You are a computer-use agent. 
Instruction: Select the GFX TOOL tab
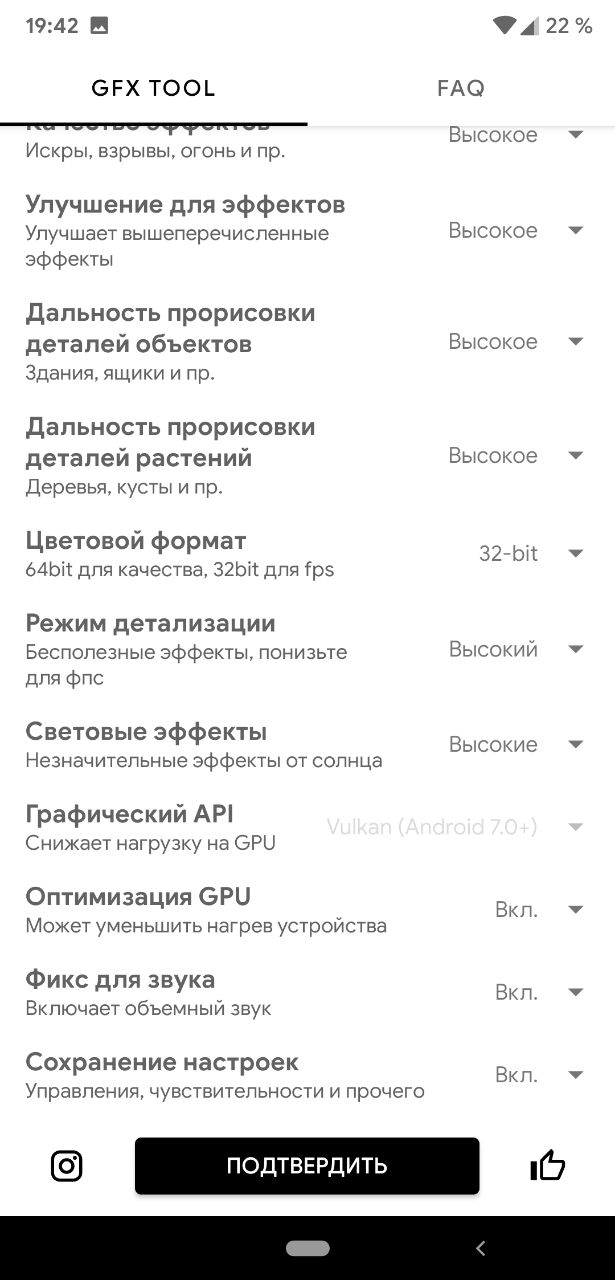(153, 88)
